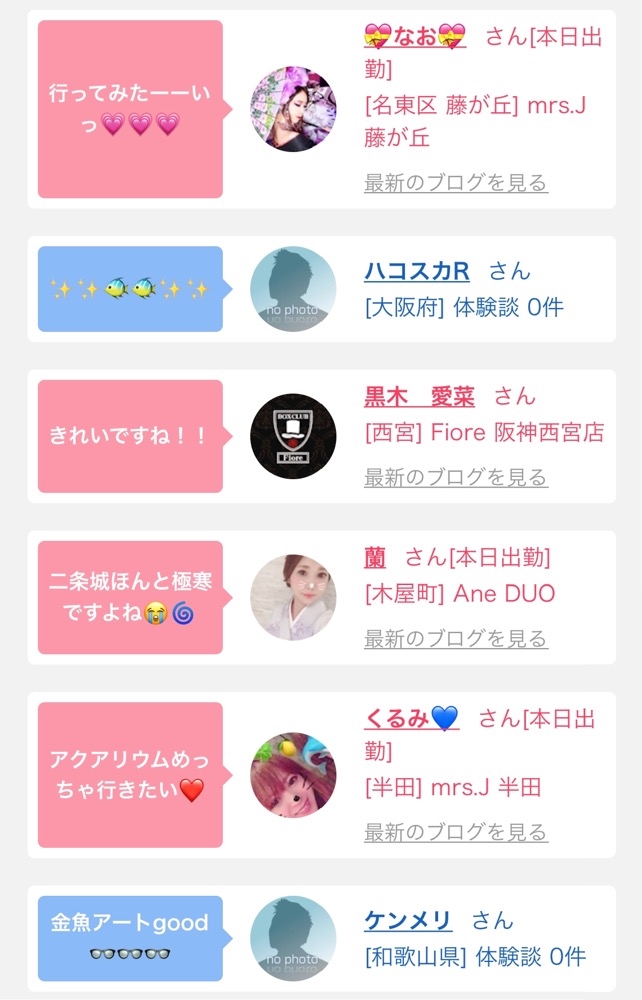Viewport: 642px width, 1000px height.
Task: Tap 蘭's round profile photo
Action: pos(293,598)
